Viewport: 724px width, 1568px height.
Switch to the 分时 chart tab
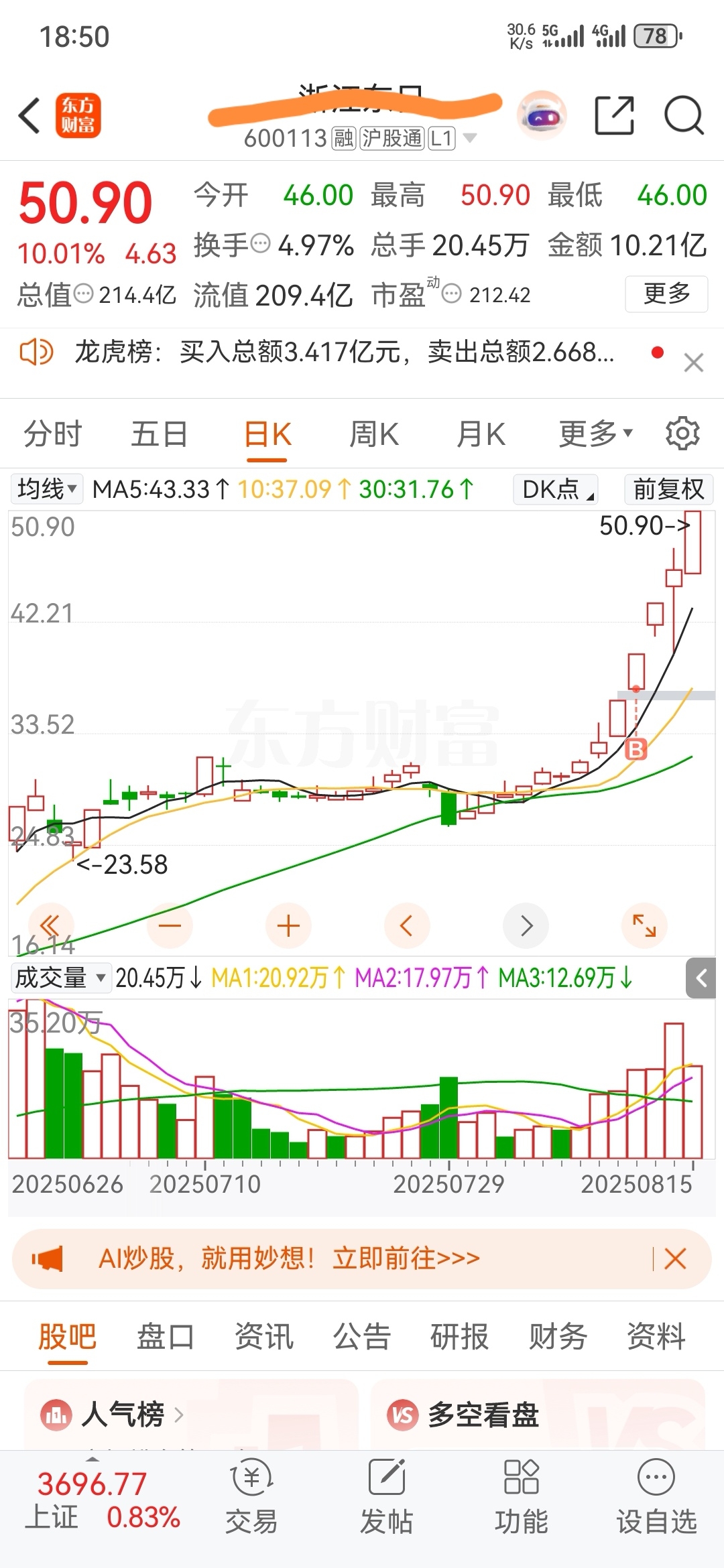pyautogui.click(x=52, y=434)
